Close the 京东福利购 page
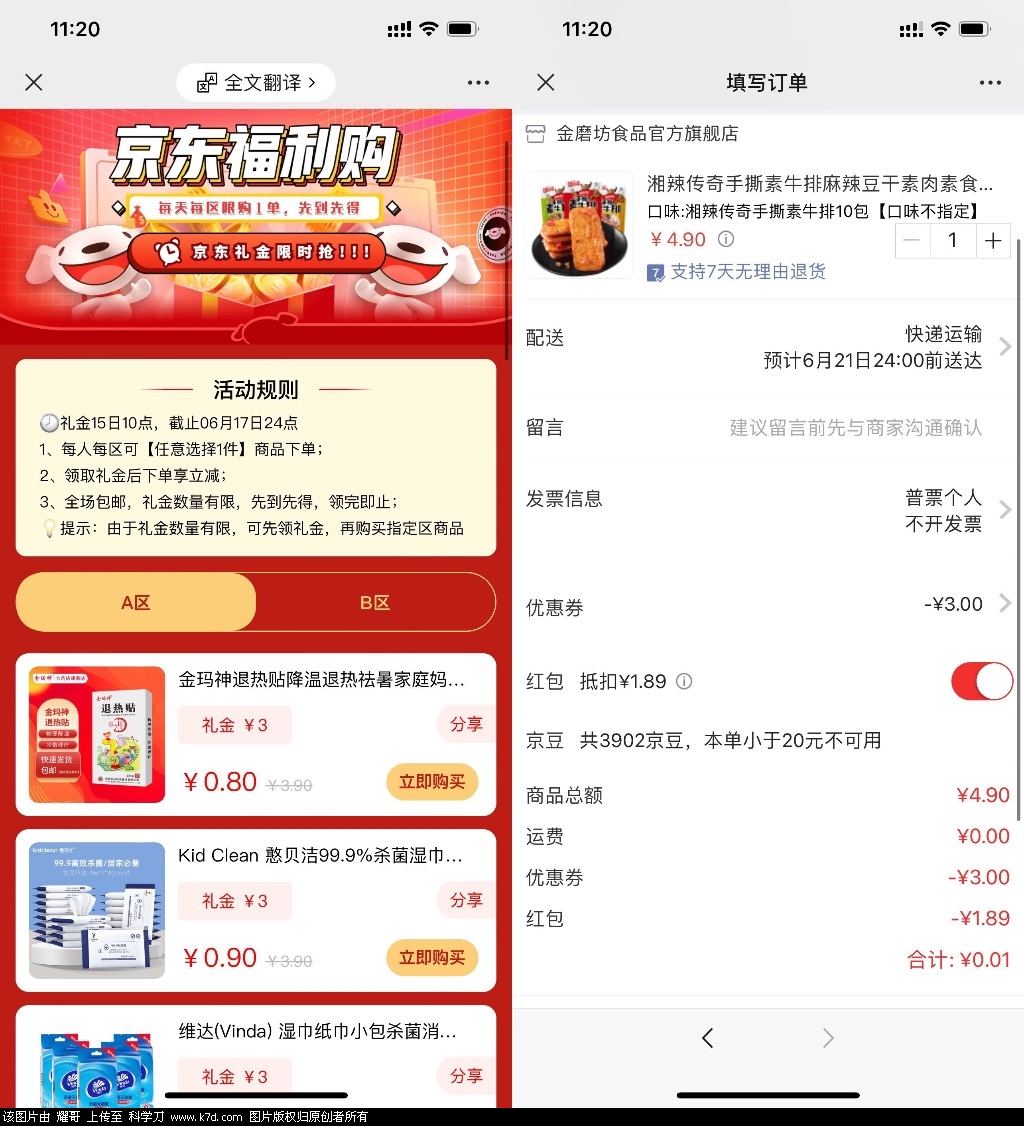The height and width of the screenshot is (1126, 1024). [34, 82]
